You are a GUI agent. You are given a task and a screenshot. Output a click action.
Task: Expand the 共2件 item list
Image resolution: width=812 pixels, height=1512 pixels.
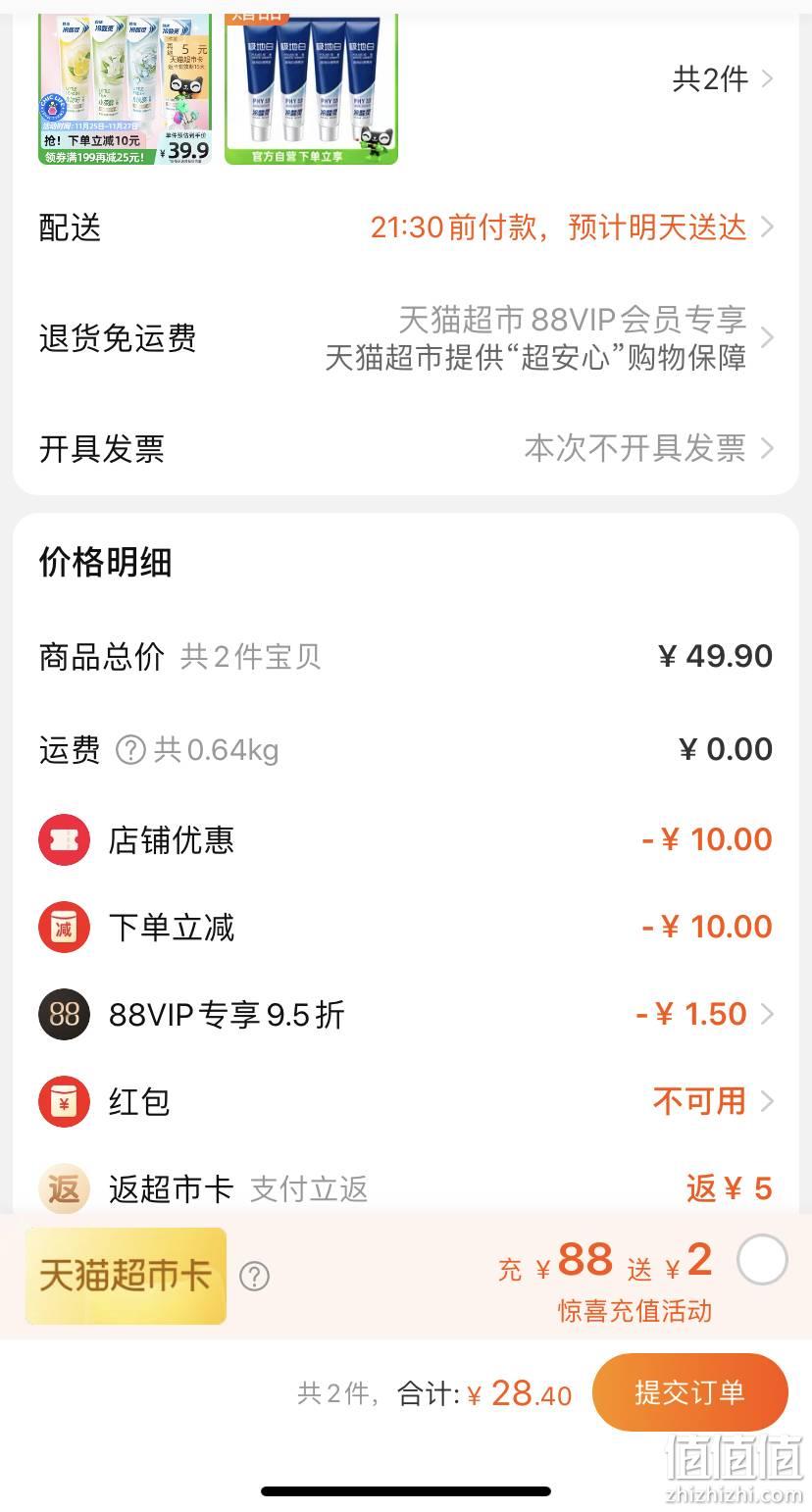point(723,79)
